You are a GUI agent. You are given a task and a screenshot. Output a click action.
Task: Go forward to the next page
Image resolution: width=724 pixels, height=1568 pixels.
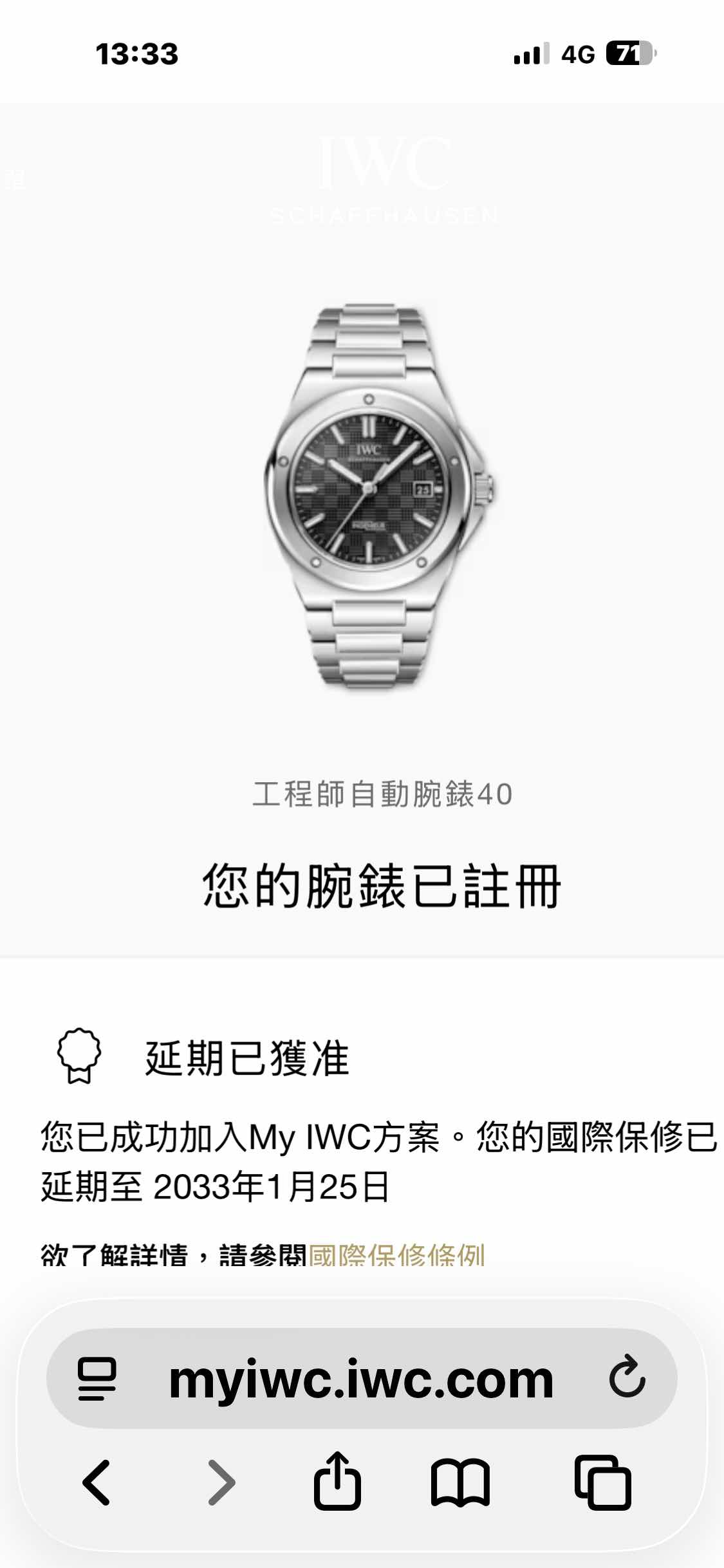(x=222, y=1482)
